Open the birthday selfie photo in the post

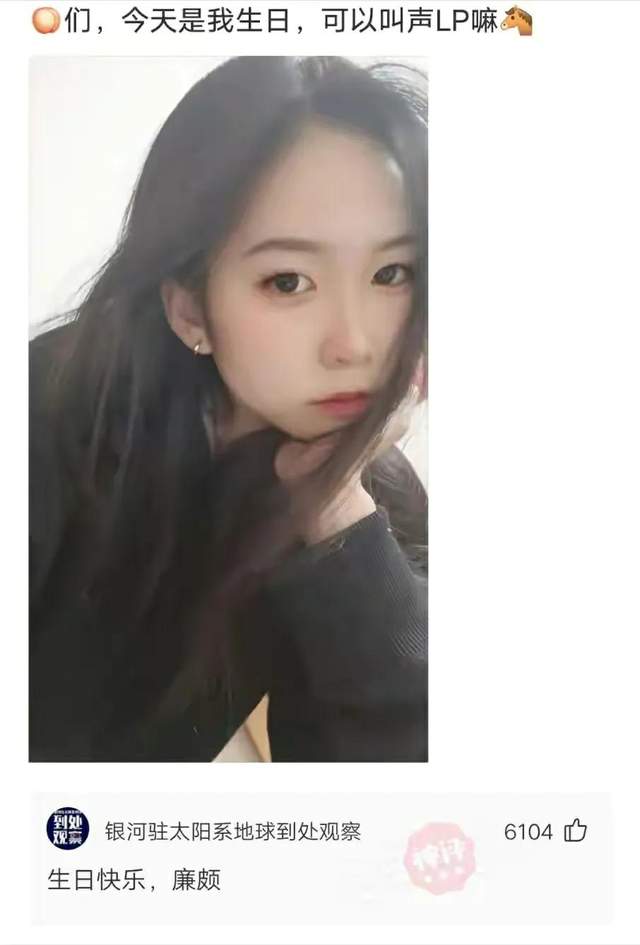pyautogui.click(x=228, y=408)
